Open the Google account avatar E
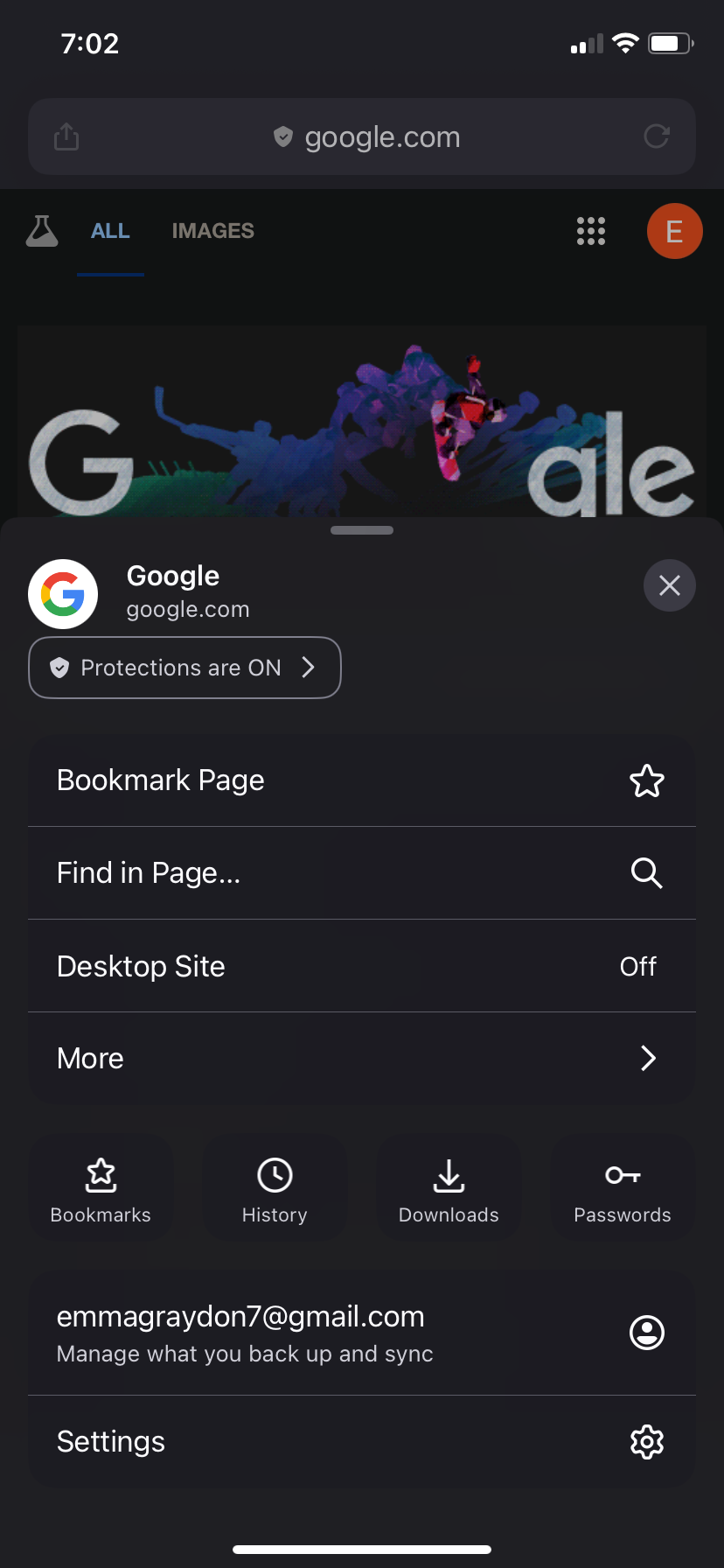724x1568 pixels. tap(674, 231)
